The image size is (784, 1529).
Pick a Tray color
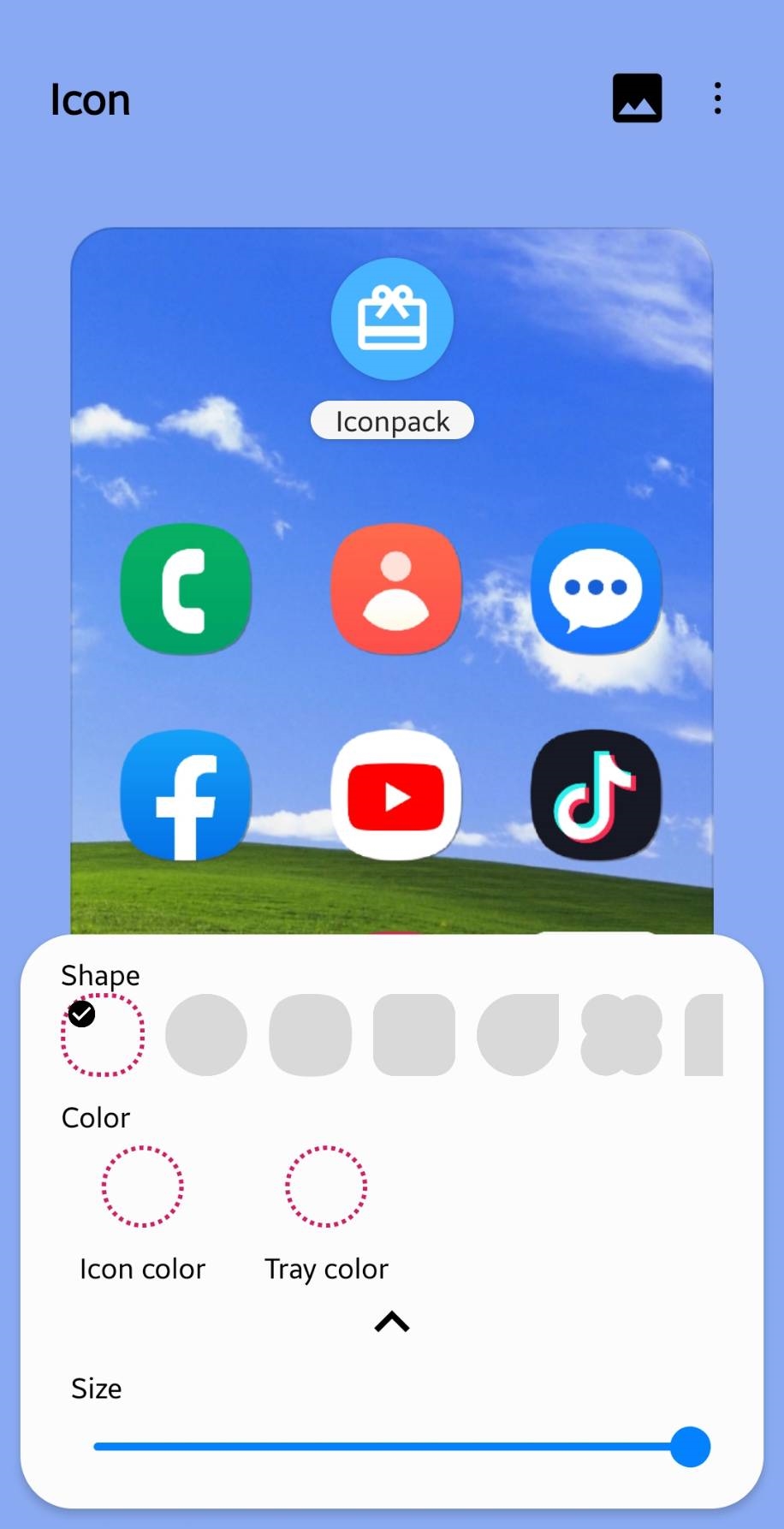click(x=326, y=1187)
